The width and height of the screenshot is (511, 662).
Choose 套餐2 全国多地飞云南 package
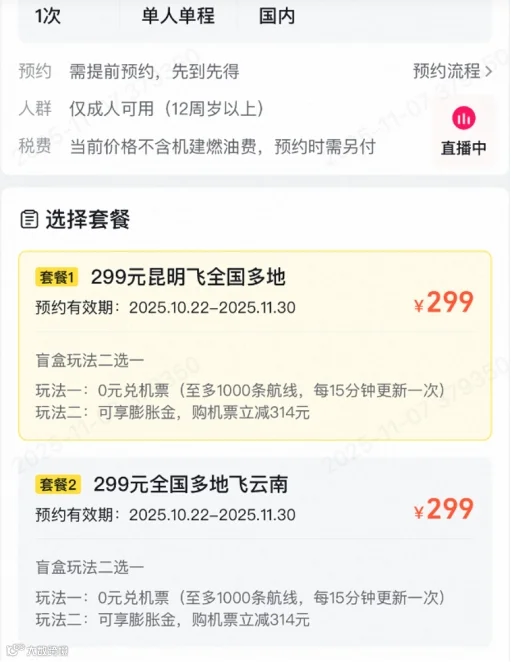coord(255,552)
